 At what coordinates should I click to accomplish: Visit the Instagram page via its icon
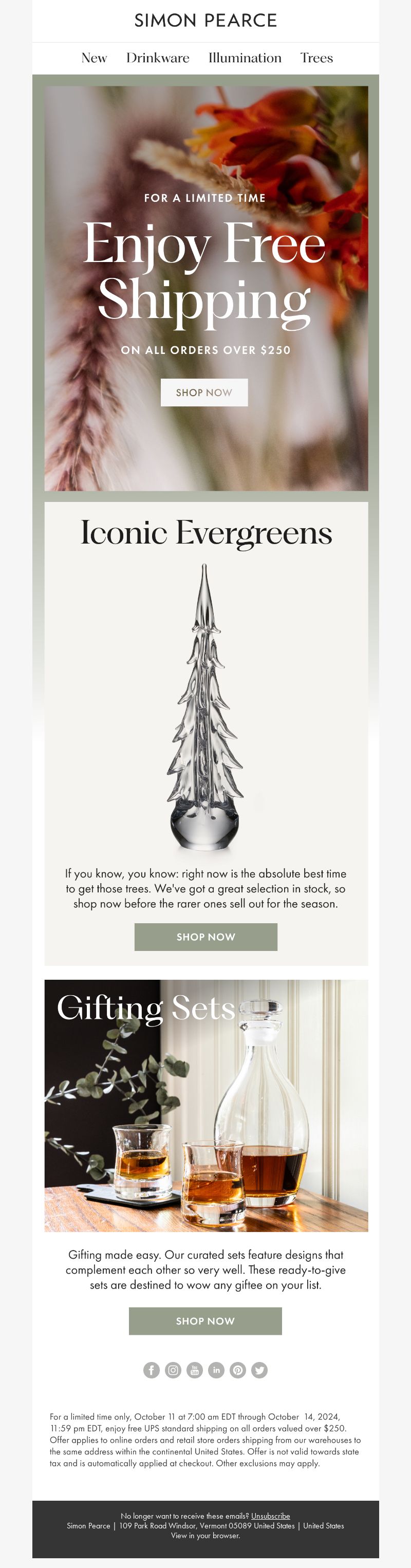click(x=173, y=1370)
